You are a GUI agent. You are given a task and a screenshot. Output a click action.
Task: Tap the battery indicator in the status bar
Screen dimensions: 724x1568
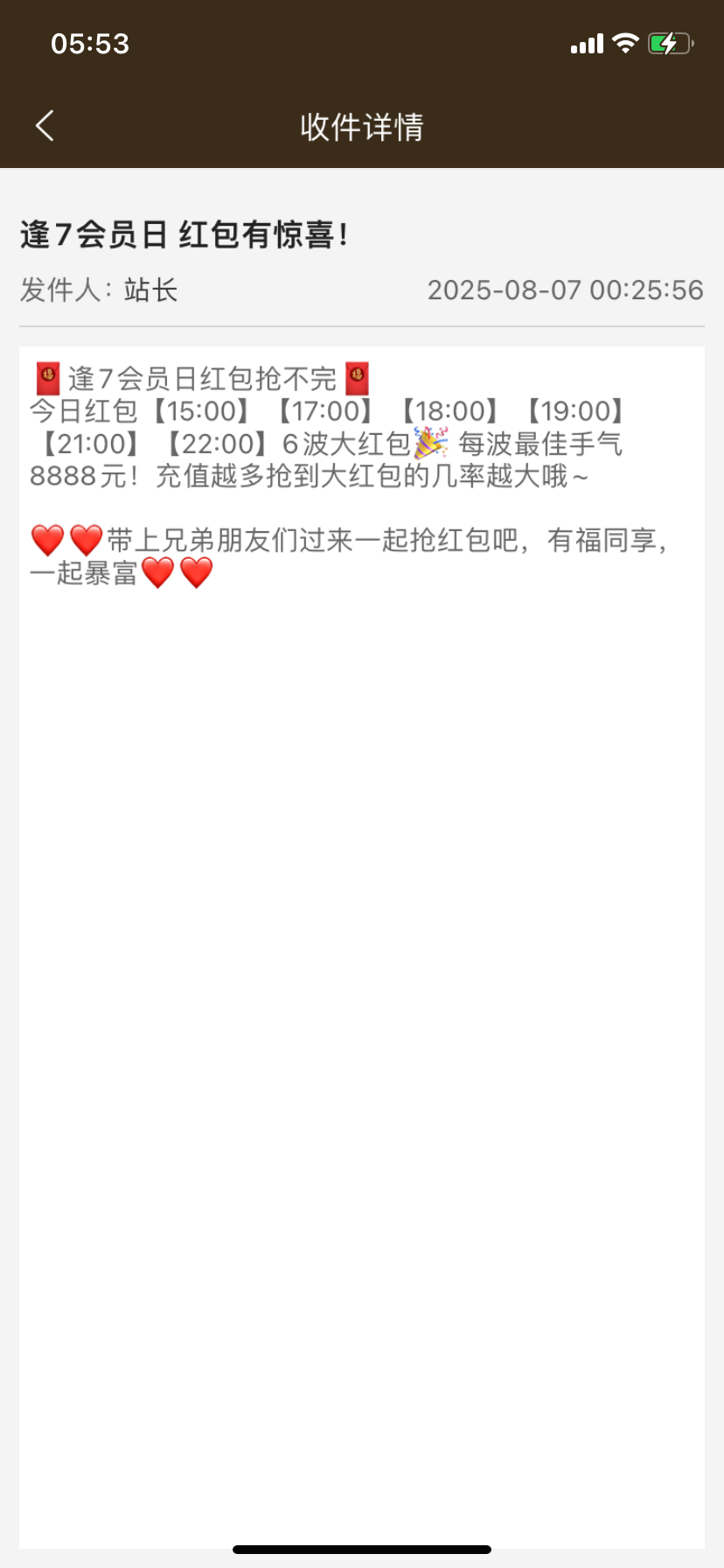tap(670, 42)
